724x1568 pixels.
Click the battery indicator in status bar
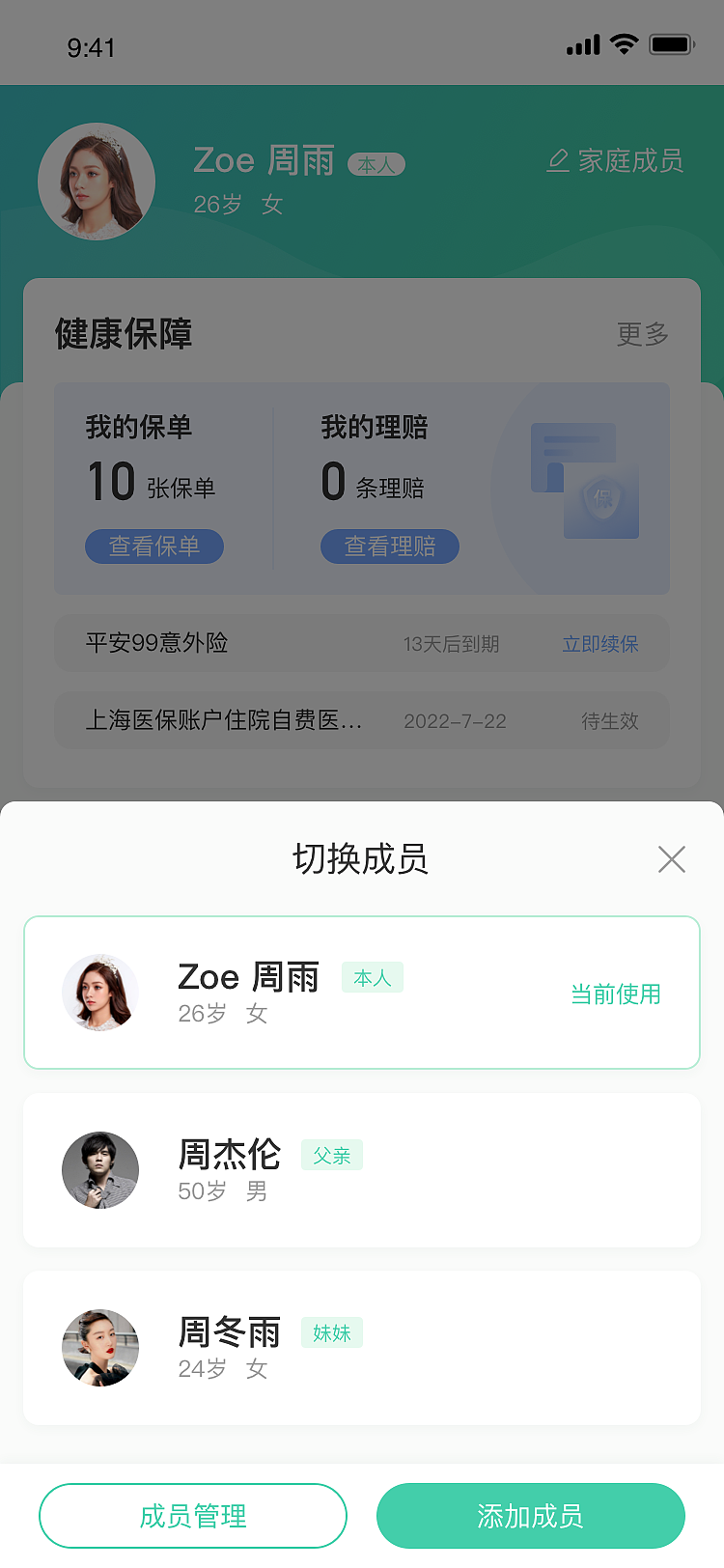(671, 43)
